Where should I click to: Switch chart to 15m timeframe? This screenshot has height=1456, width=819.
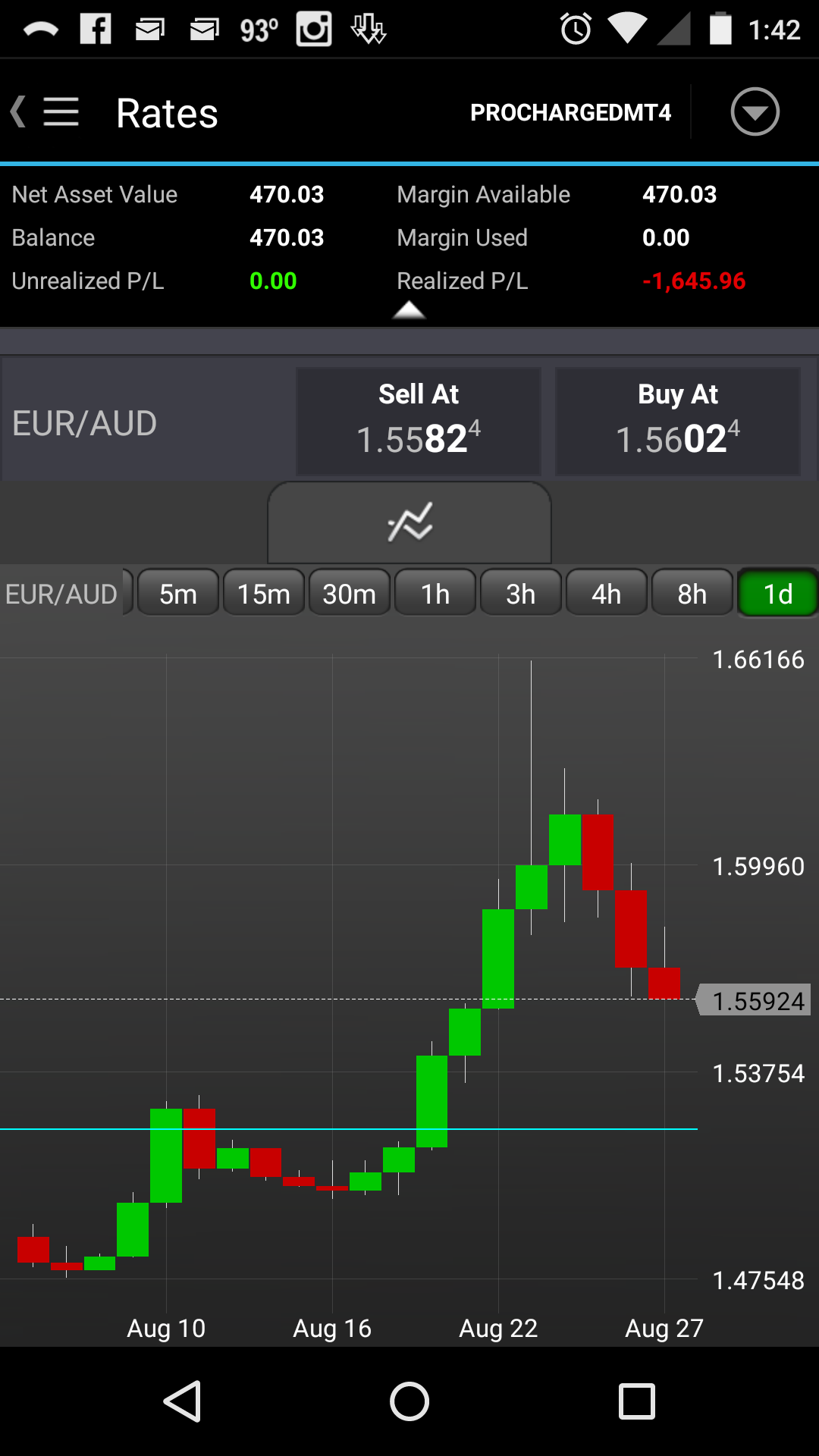(x=264, y=594)
